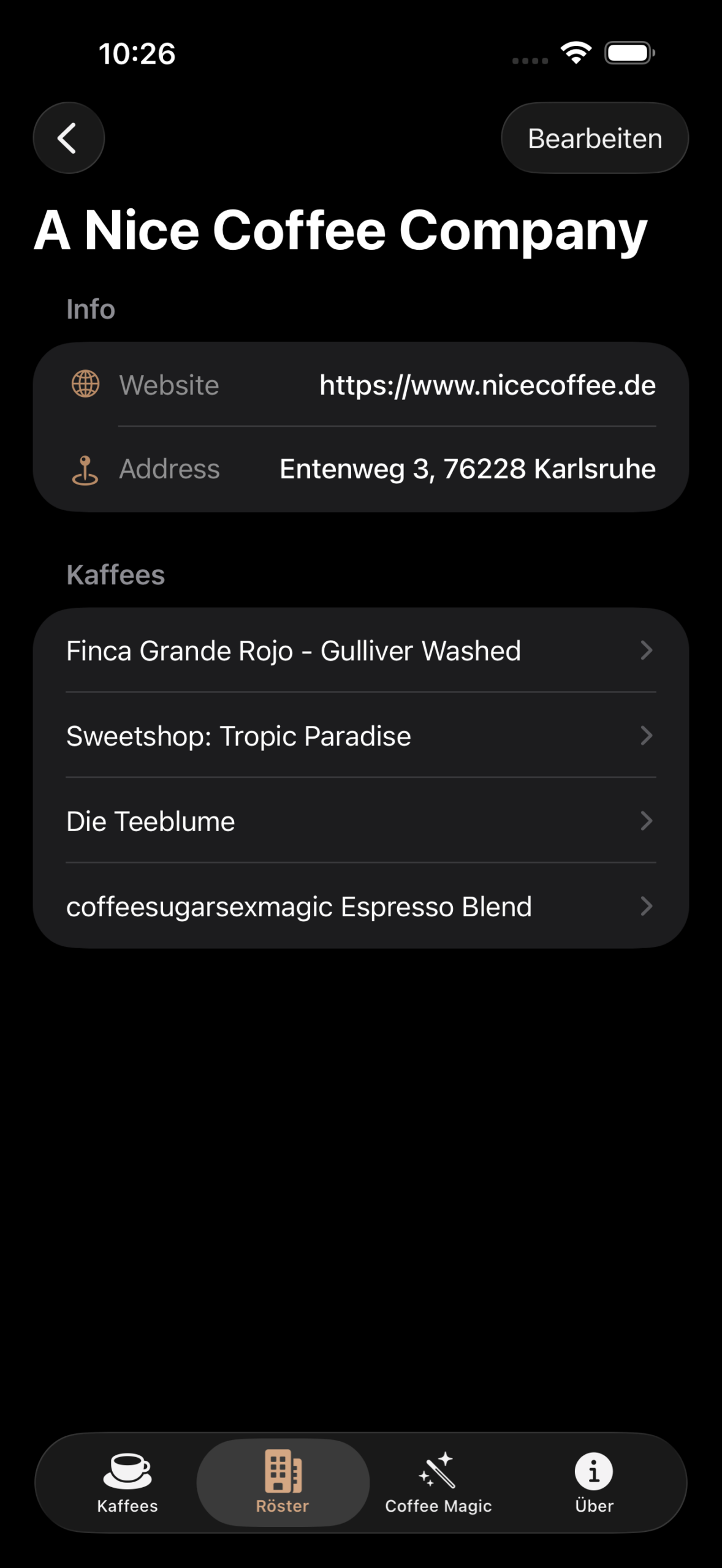Select the Entenweg 3 address entry

[x=466, y=469]
